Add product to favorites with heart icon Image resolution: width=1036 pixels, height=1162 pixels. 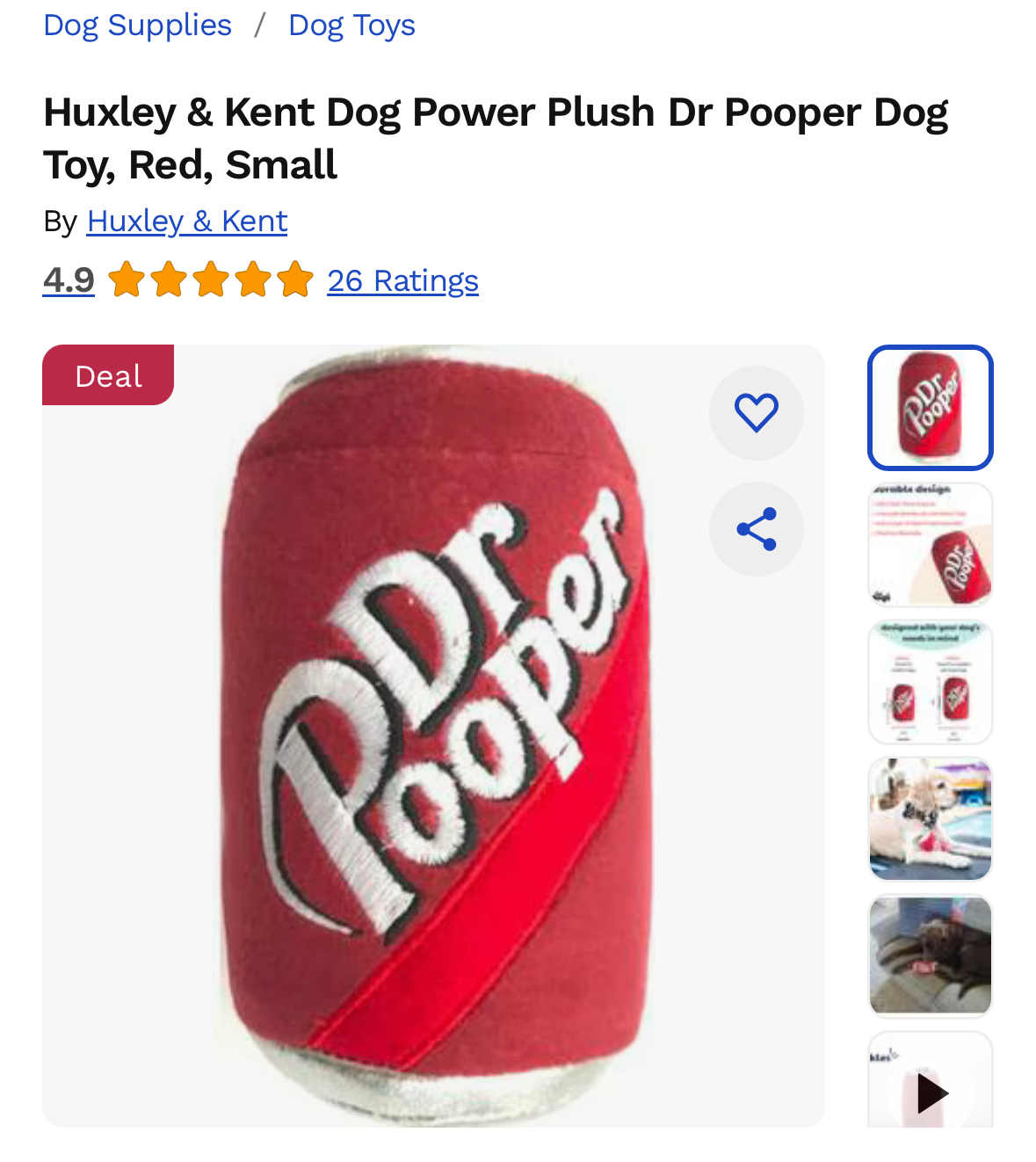point(756,412)
